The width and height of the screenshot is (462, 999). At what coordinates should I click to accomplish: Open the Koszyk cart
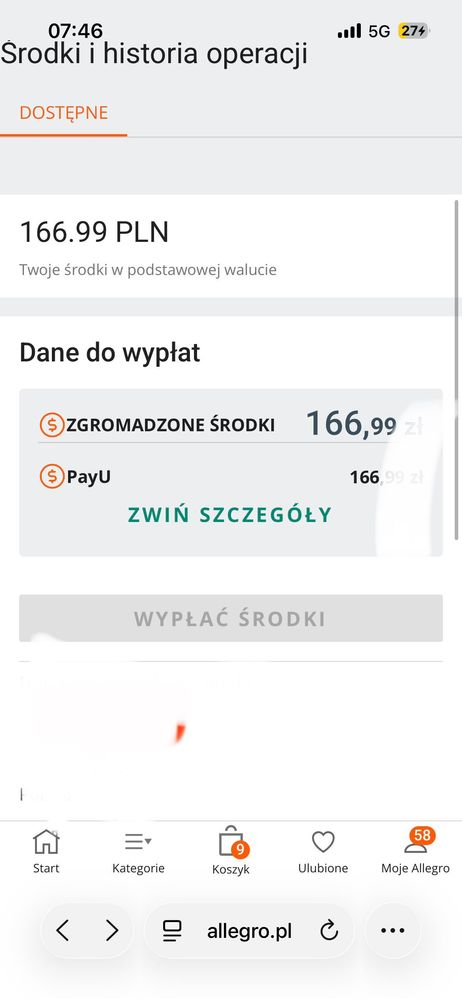[x=231, y=851]
